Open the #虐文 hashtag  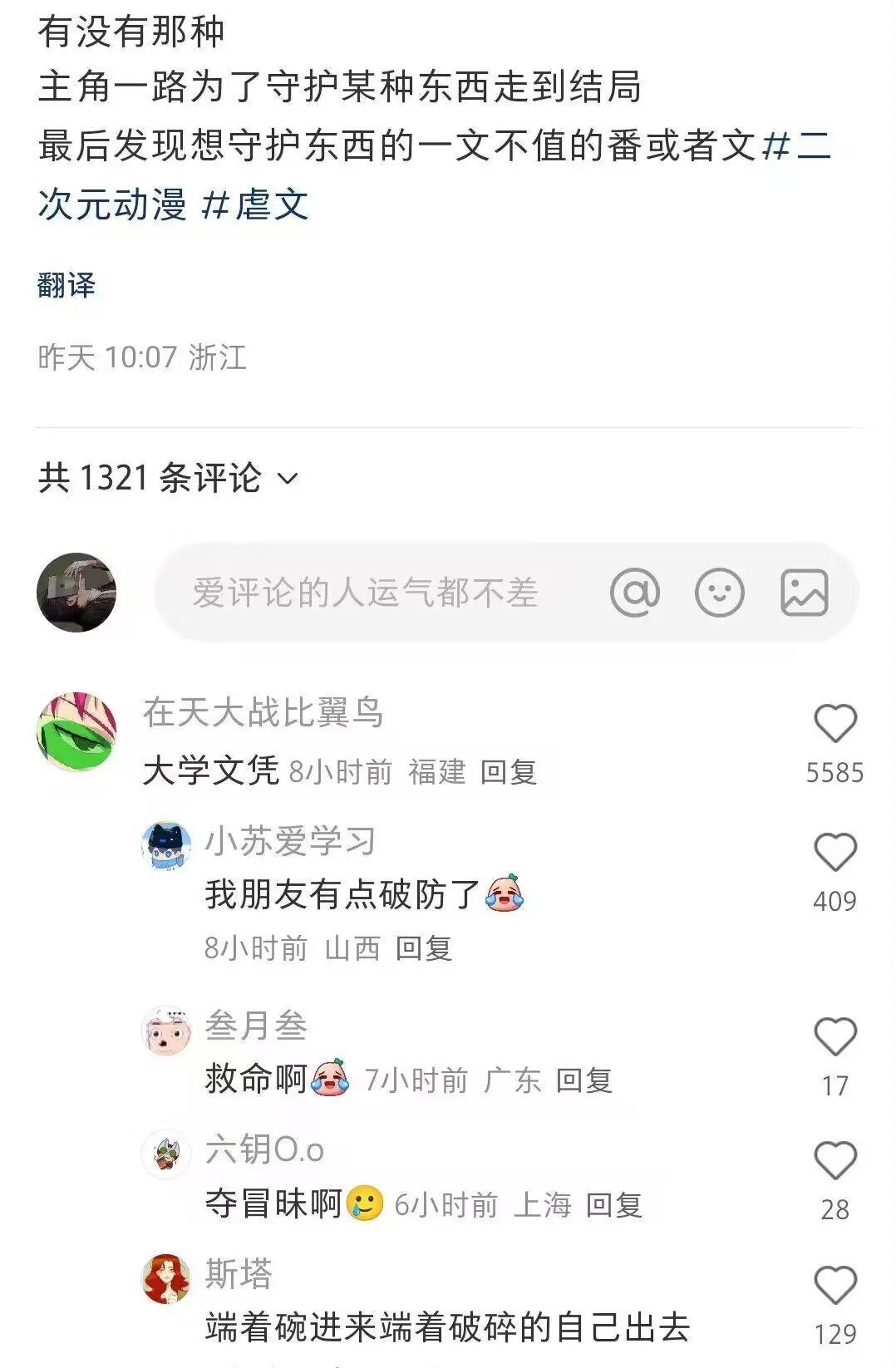256,204
